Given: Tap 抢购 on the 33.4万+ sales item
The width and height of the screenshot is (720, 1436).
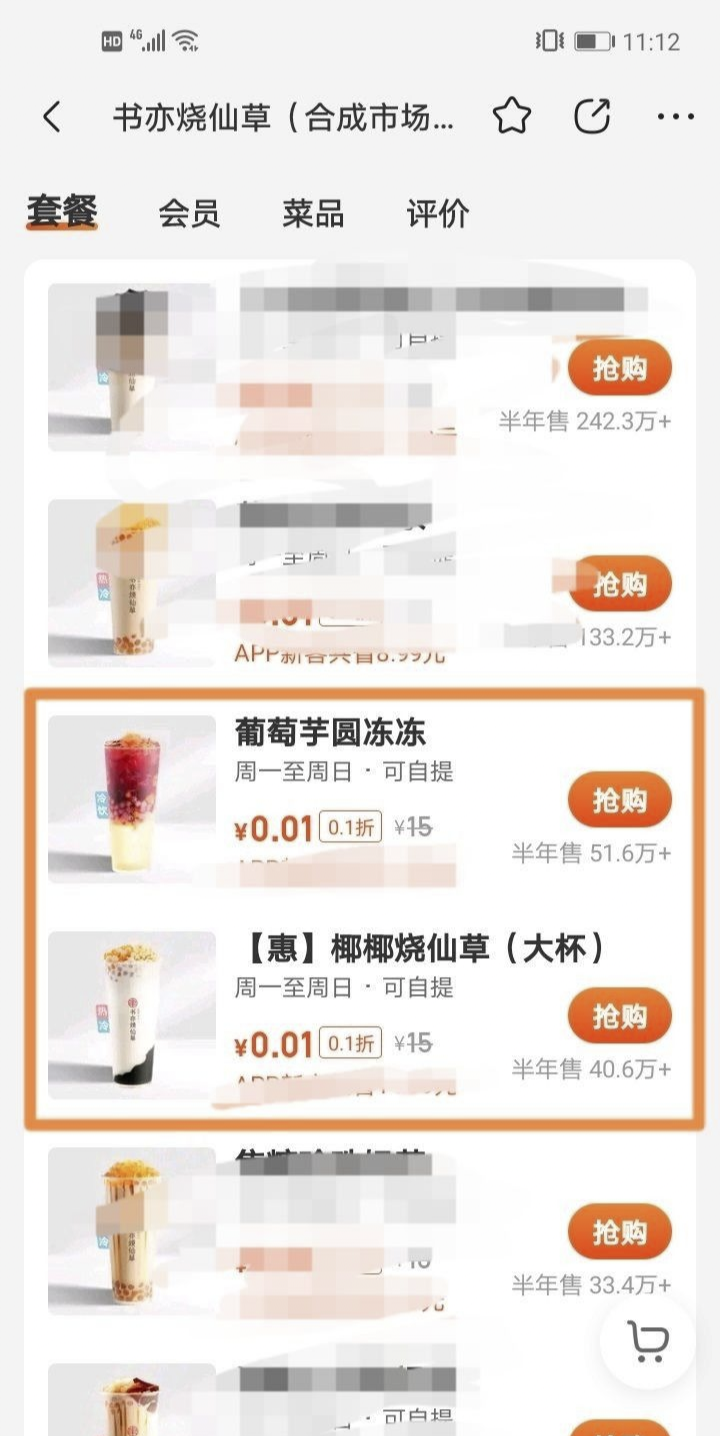Looking at the screenshot, I should (x=619, y=1232).
